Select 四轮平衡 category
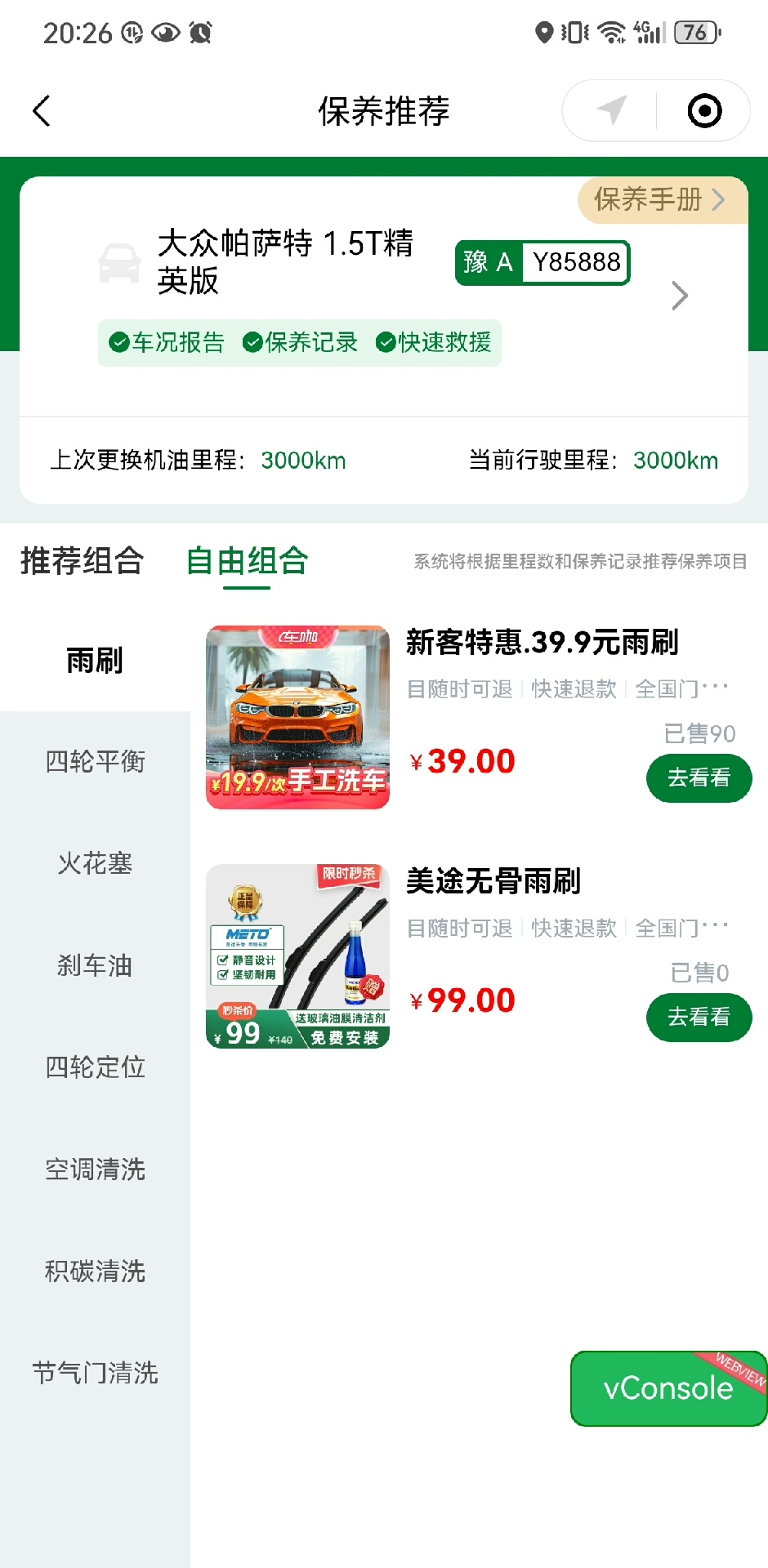Viewport: 768px width, 1568px height. coord(95,761)
